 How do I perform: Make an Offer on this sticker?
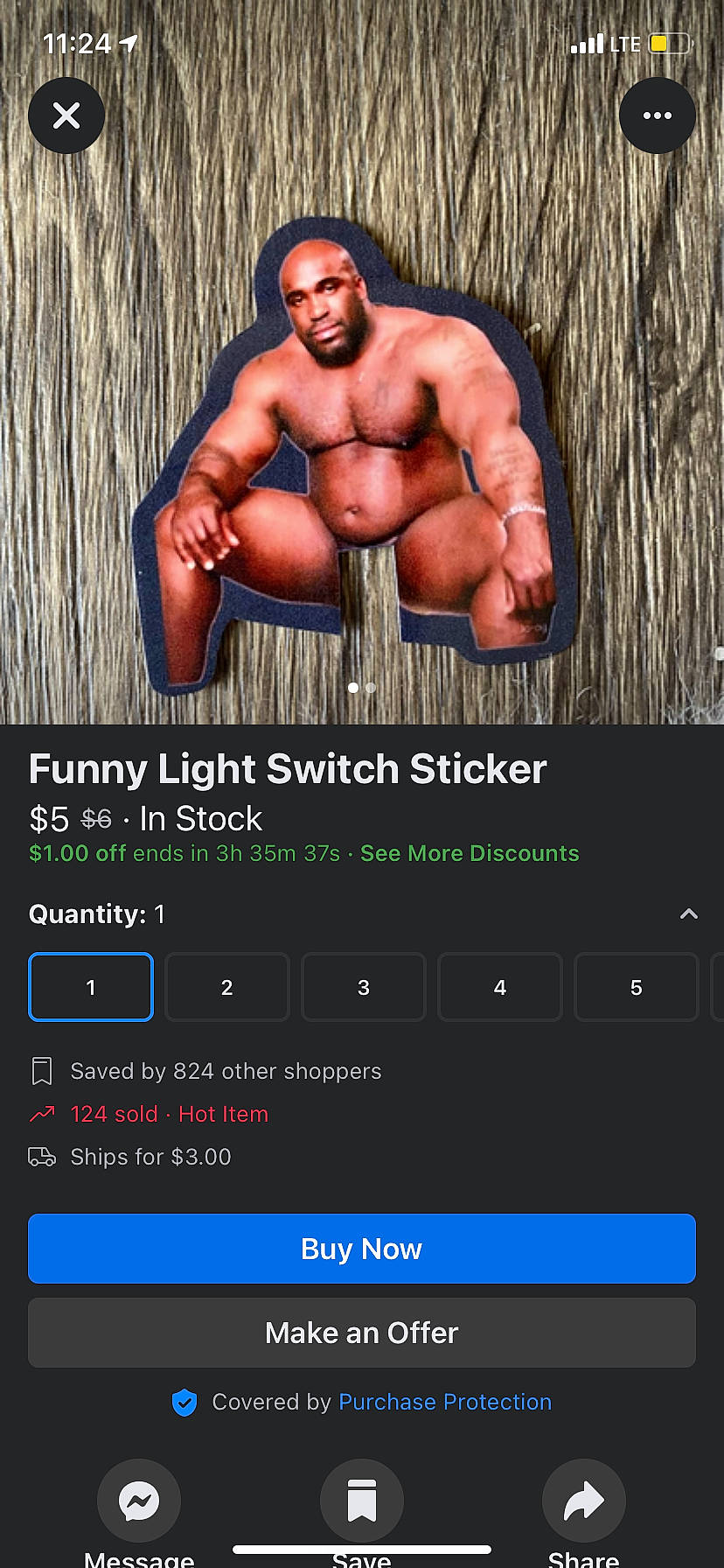362,1333
